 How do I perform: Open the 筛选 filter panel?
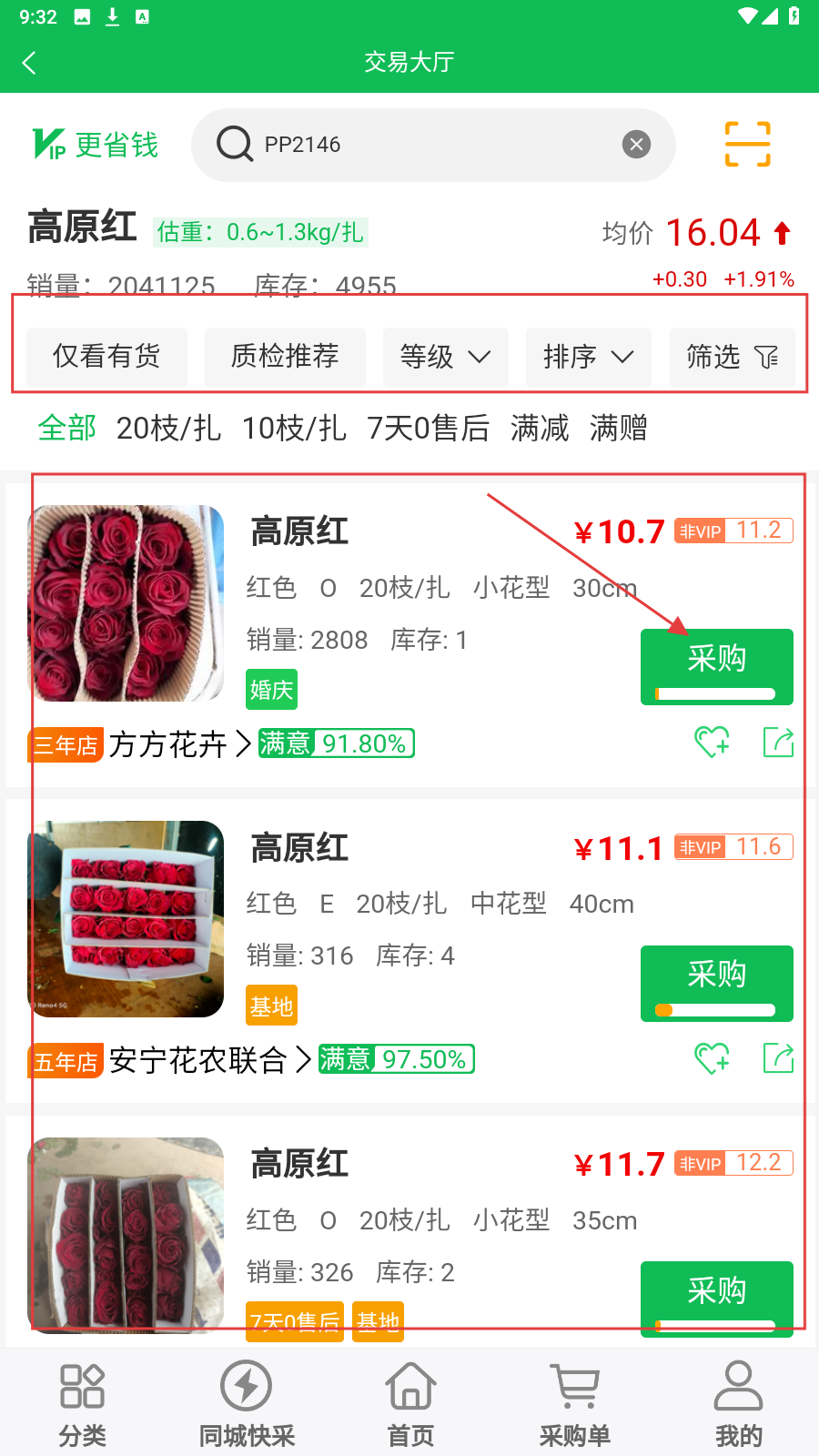coord(732,357)
